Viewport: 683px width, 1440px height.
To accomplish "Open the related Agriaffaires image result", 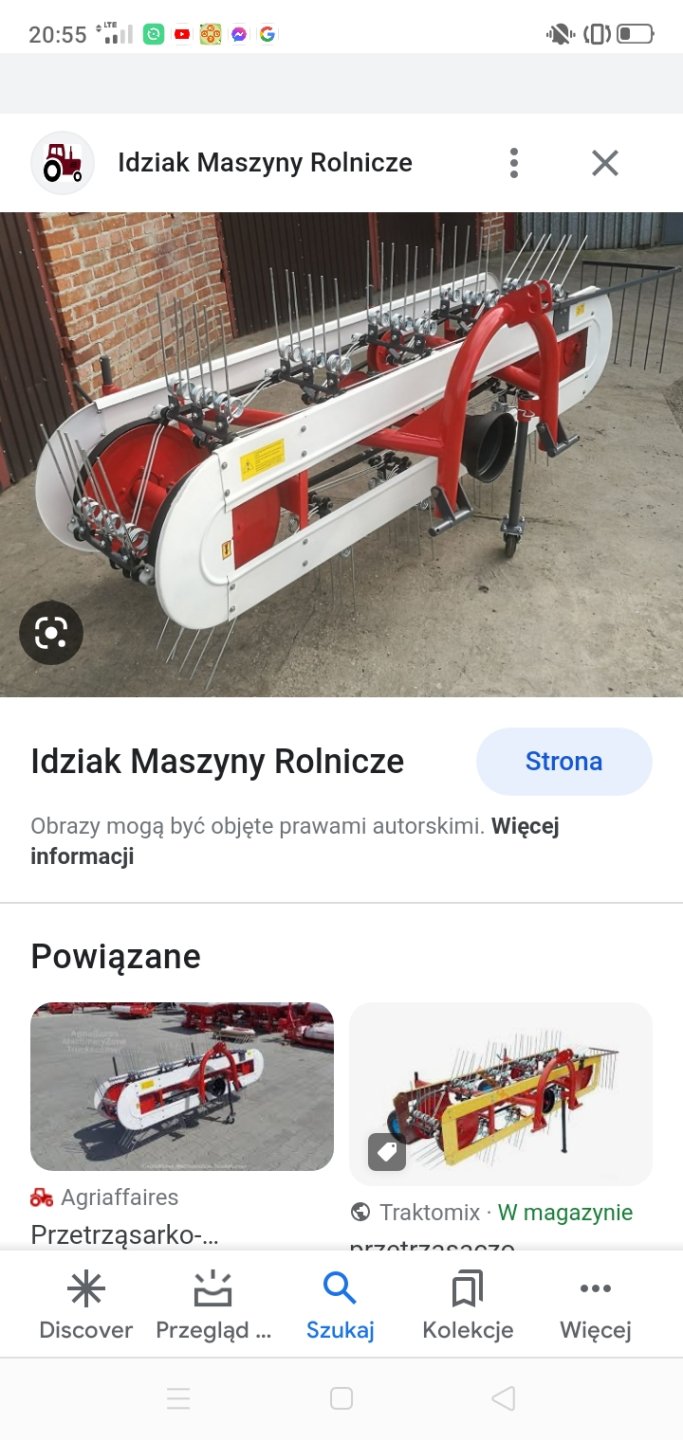I will tap(182, 1087).
